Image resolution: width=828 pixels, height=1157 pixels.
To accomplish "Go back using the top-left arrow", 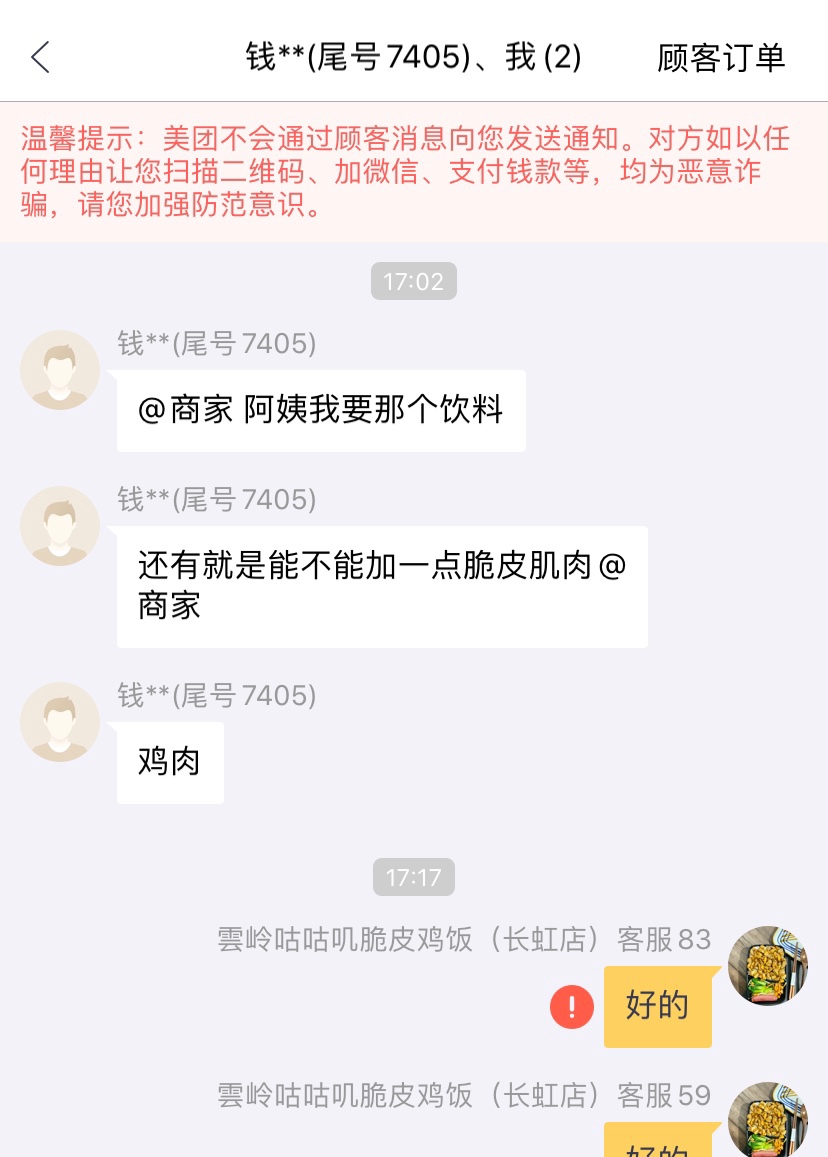I will click(41, 58).
